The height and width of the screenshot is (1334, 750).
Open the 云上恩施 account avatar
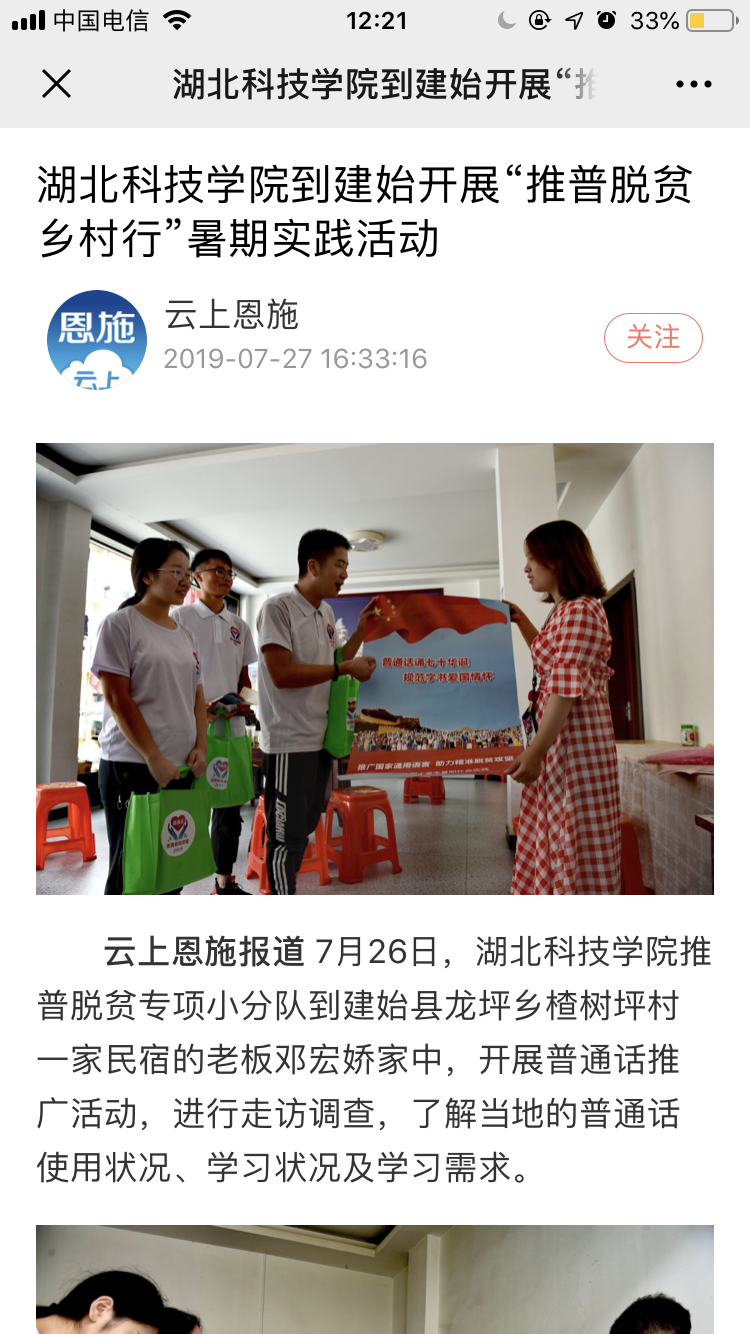[x=97, y=339]
